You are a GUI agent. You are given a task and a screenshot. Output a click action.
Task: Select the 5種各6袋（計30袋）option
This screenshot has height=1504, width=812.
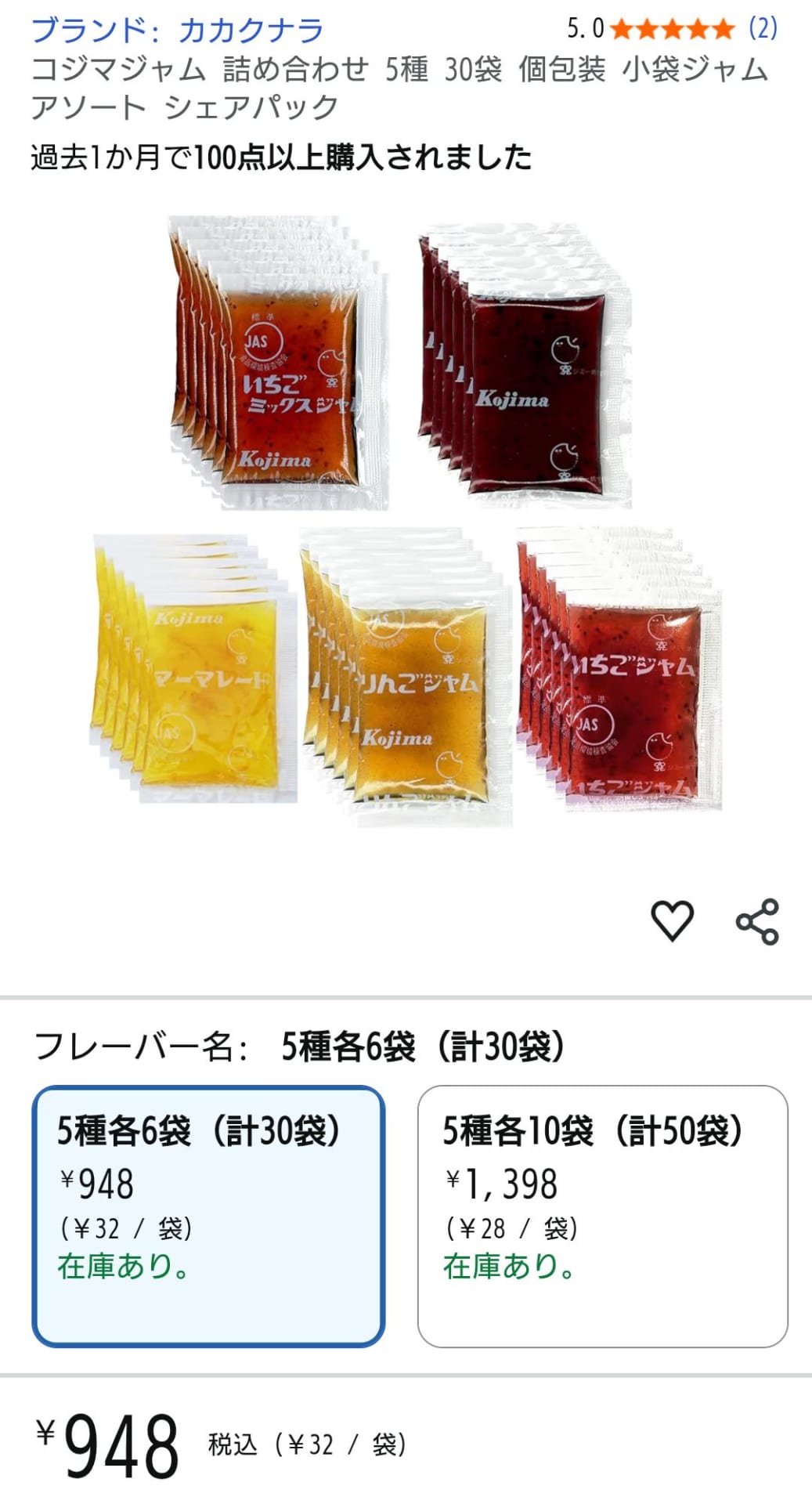[x=208, y=1216]
